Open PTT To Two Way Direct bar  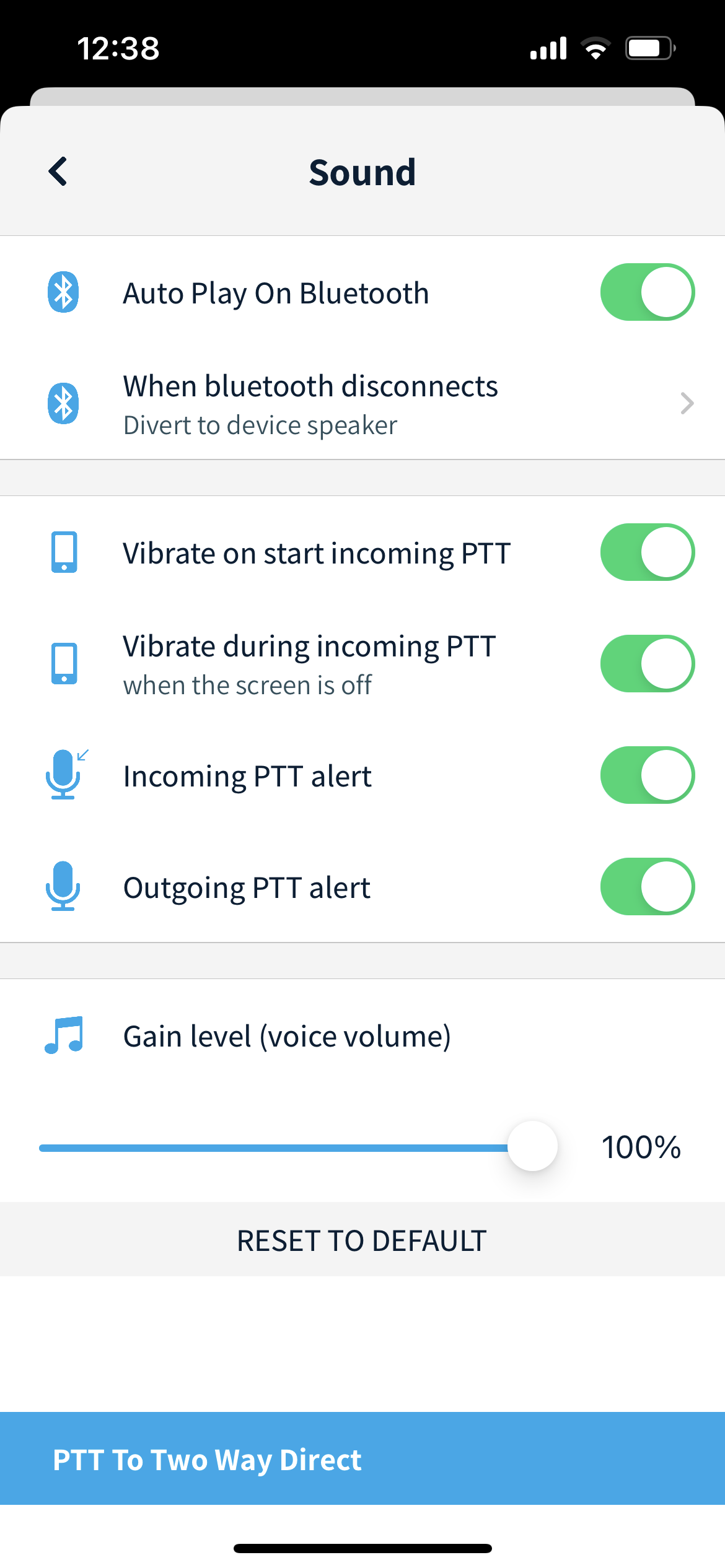point(362,1459)
